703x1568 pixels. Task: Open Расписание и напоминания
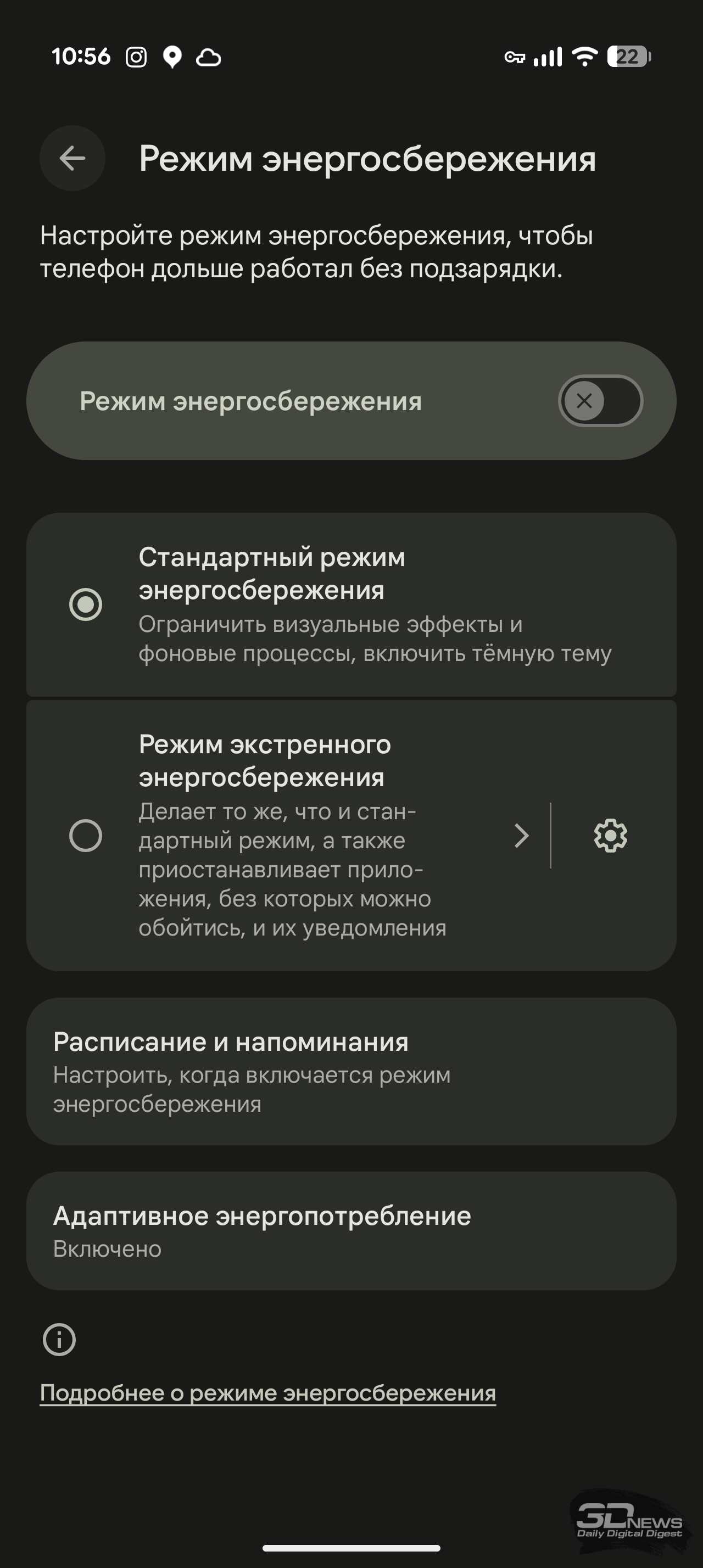coord(351,1071)
